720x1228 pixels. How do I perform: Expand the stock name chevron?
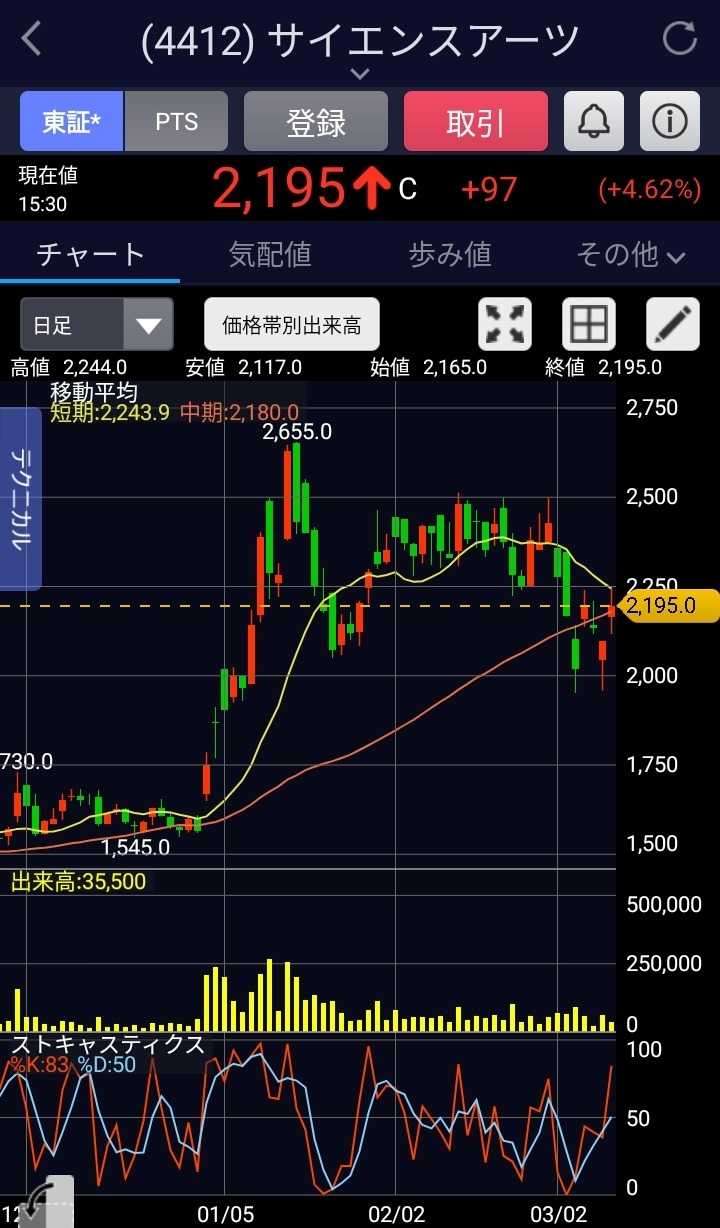click(360, 74)
